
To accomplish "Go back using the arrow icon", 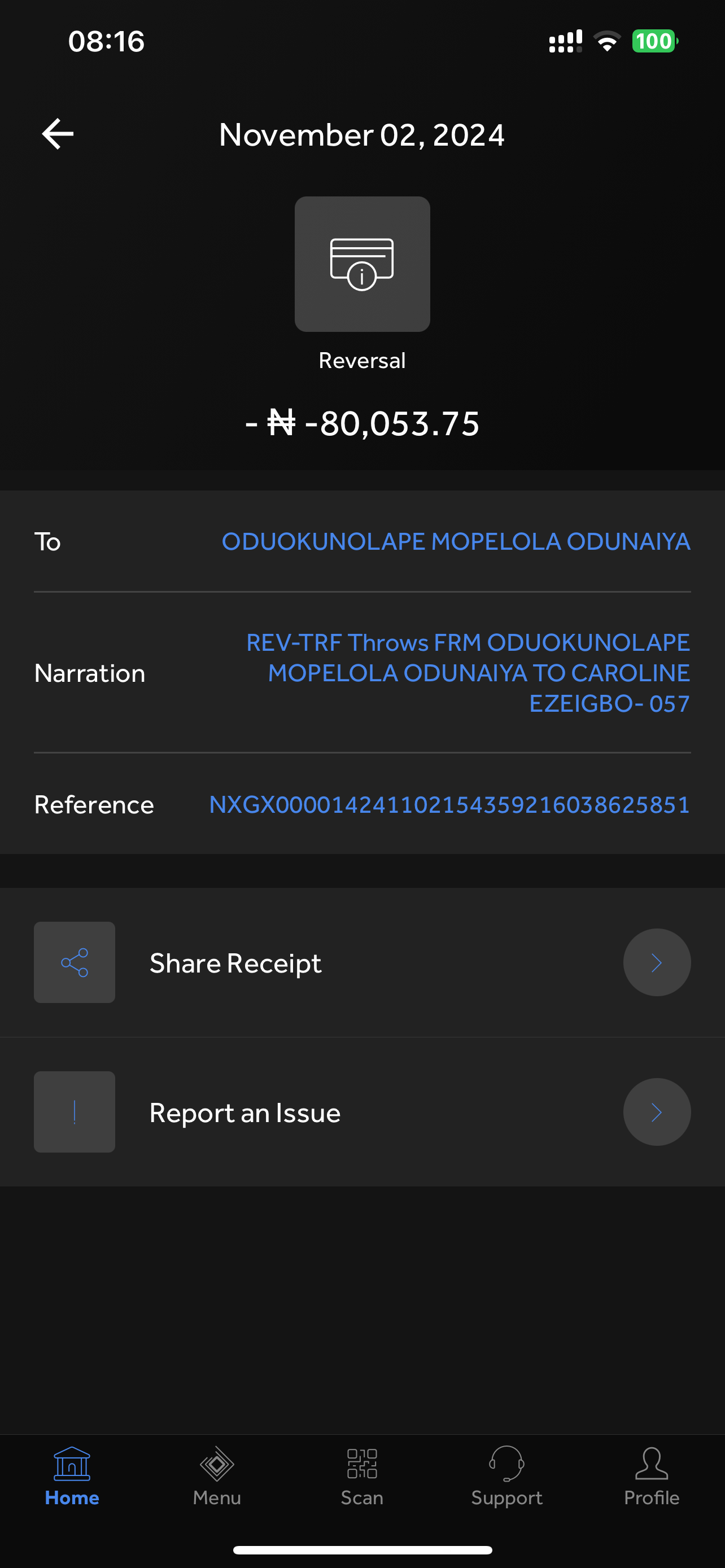I will (58, 134).
